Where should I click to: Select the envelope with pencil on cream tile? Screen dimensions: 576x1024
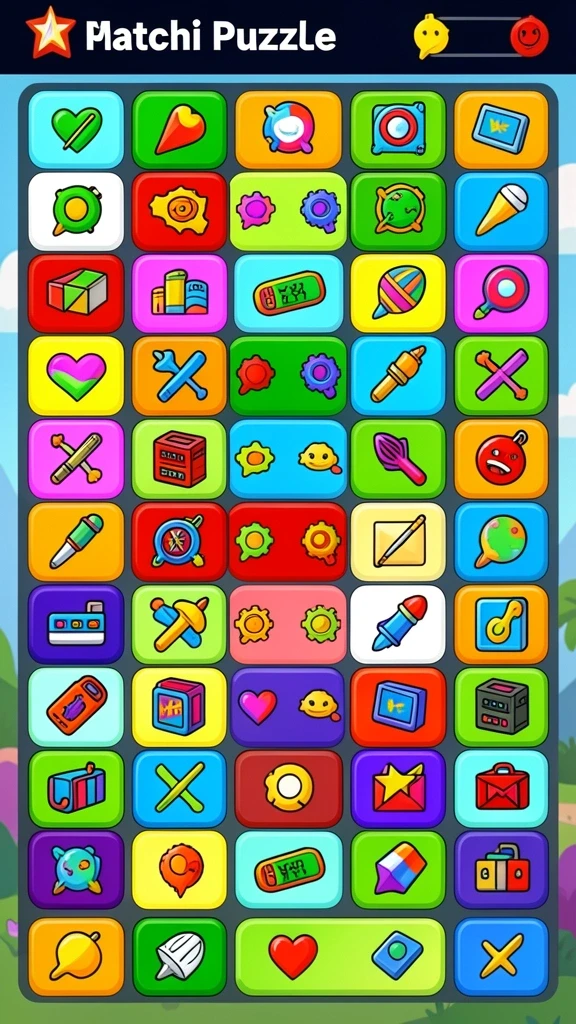pos(398,542)
